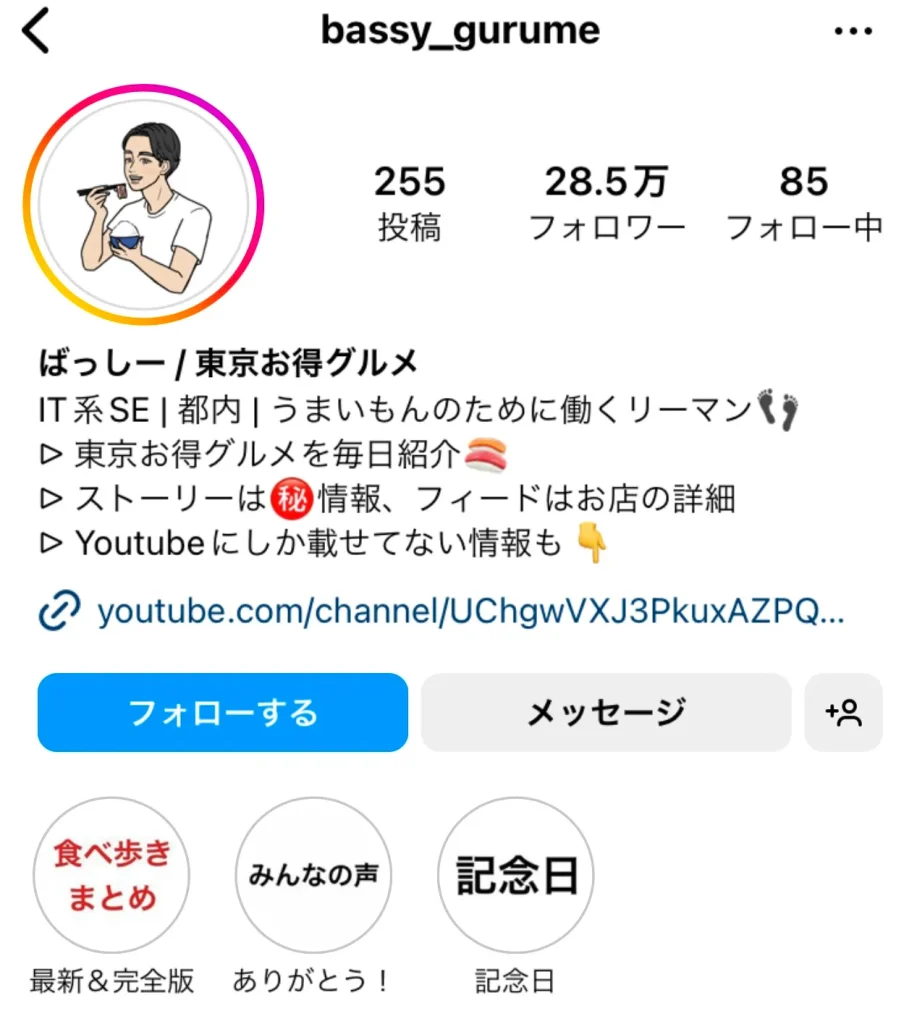The image size is (917, 1024).
Task: Send a message via メッセージ button
Action: [x=606, y=712]
